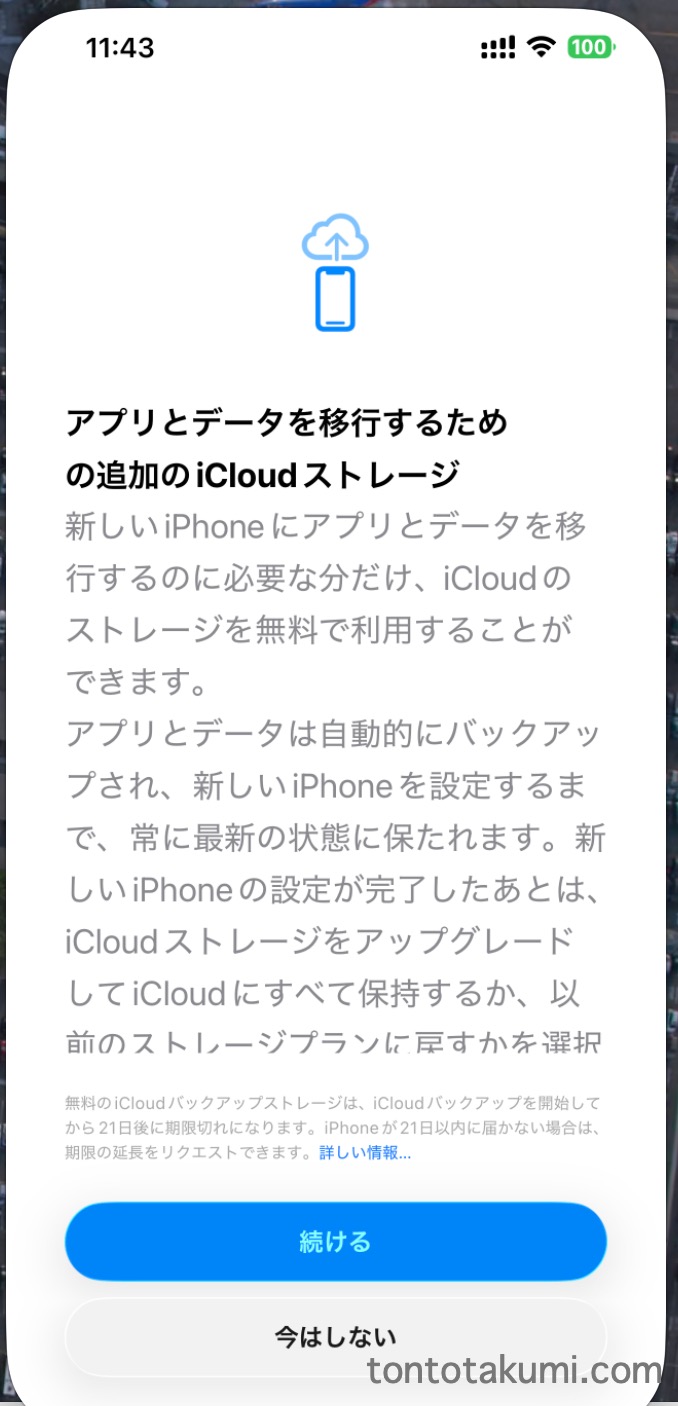This screenshot has height=1406, width=678.
Task: Open the 詳しい情報 link
Action: [364, 1152]
